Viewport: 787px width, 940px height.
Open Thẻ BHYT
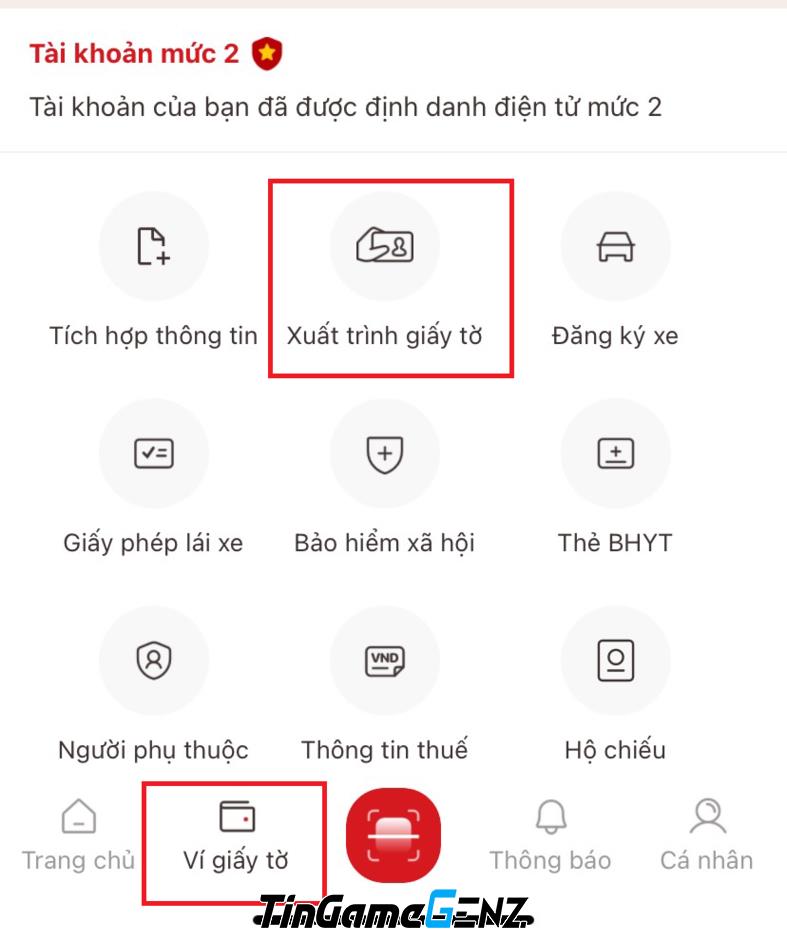pyautogui.click(x=615, y=454)
